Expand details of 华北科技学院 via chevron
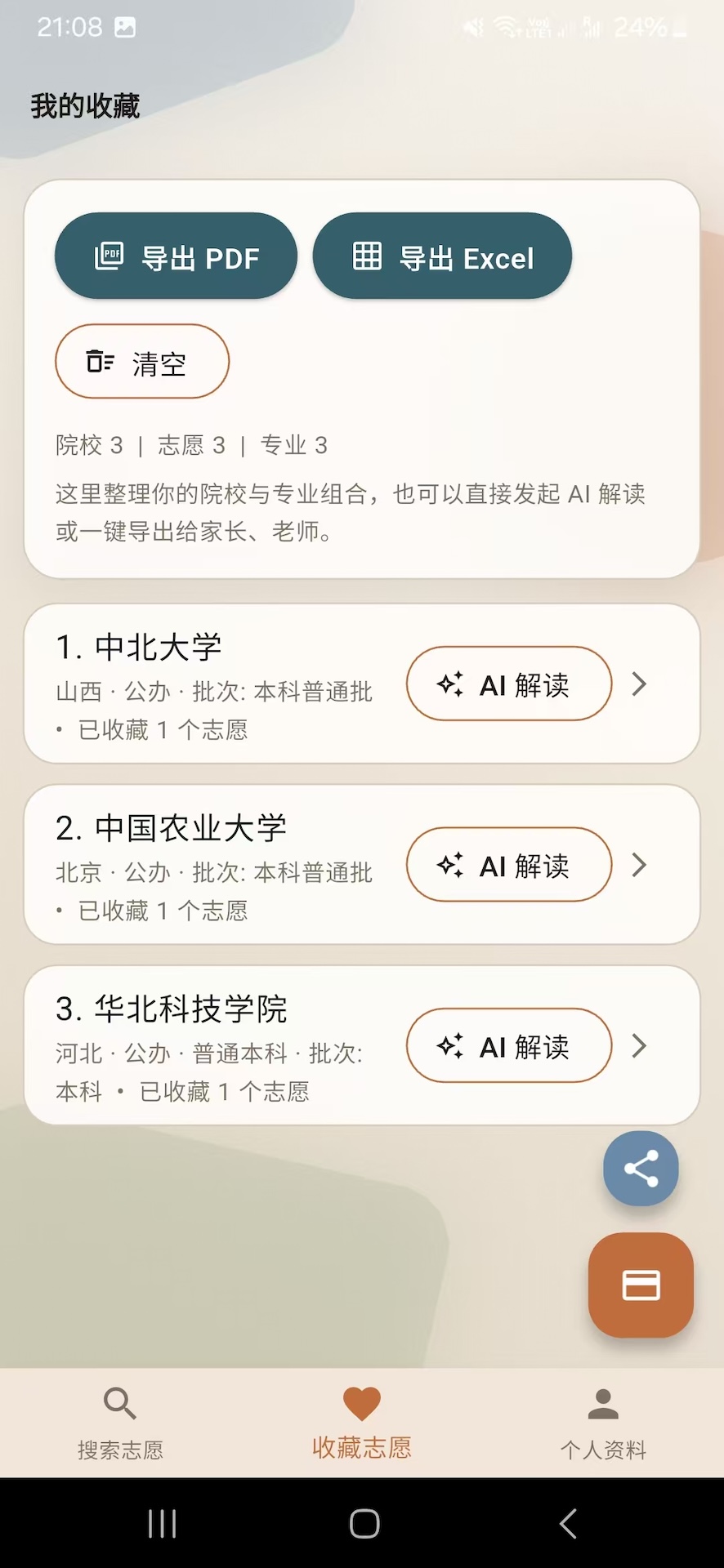724x1568 pixels. point(638,1046)
